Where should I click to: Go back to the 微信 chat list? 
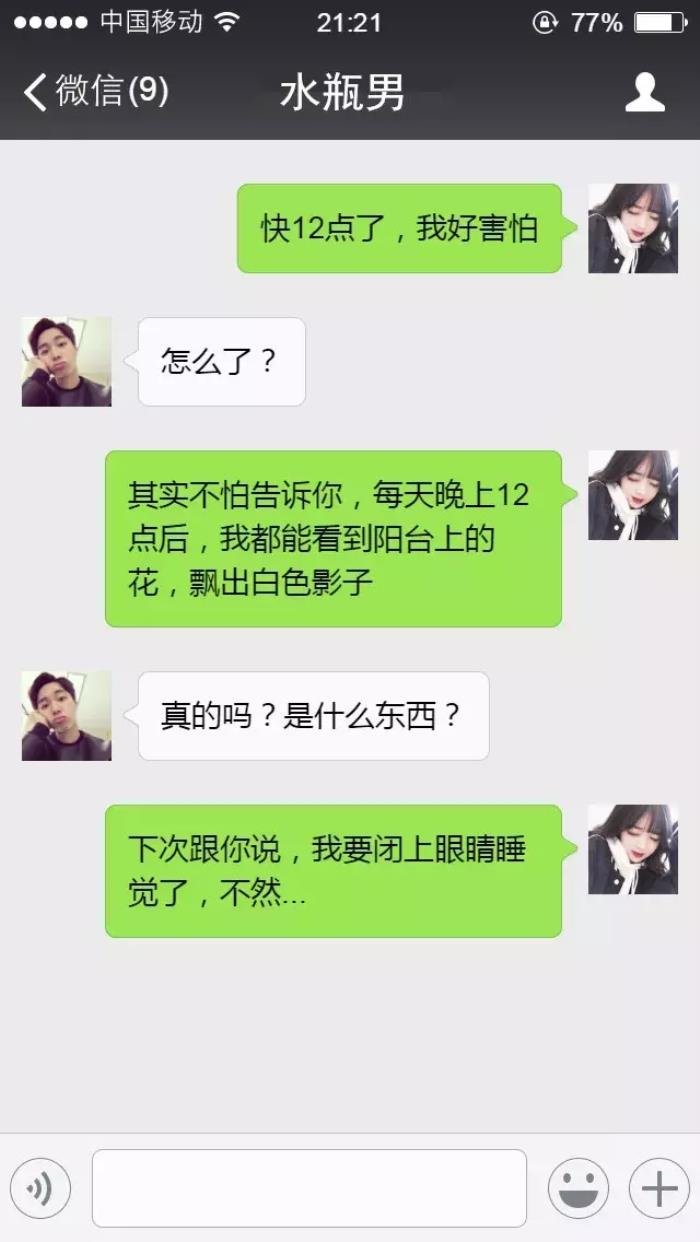[x=95, y=92]
